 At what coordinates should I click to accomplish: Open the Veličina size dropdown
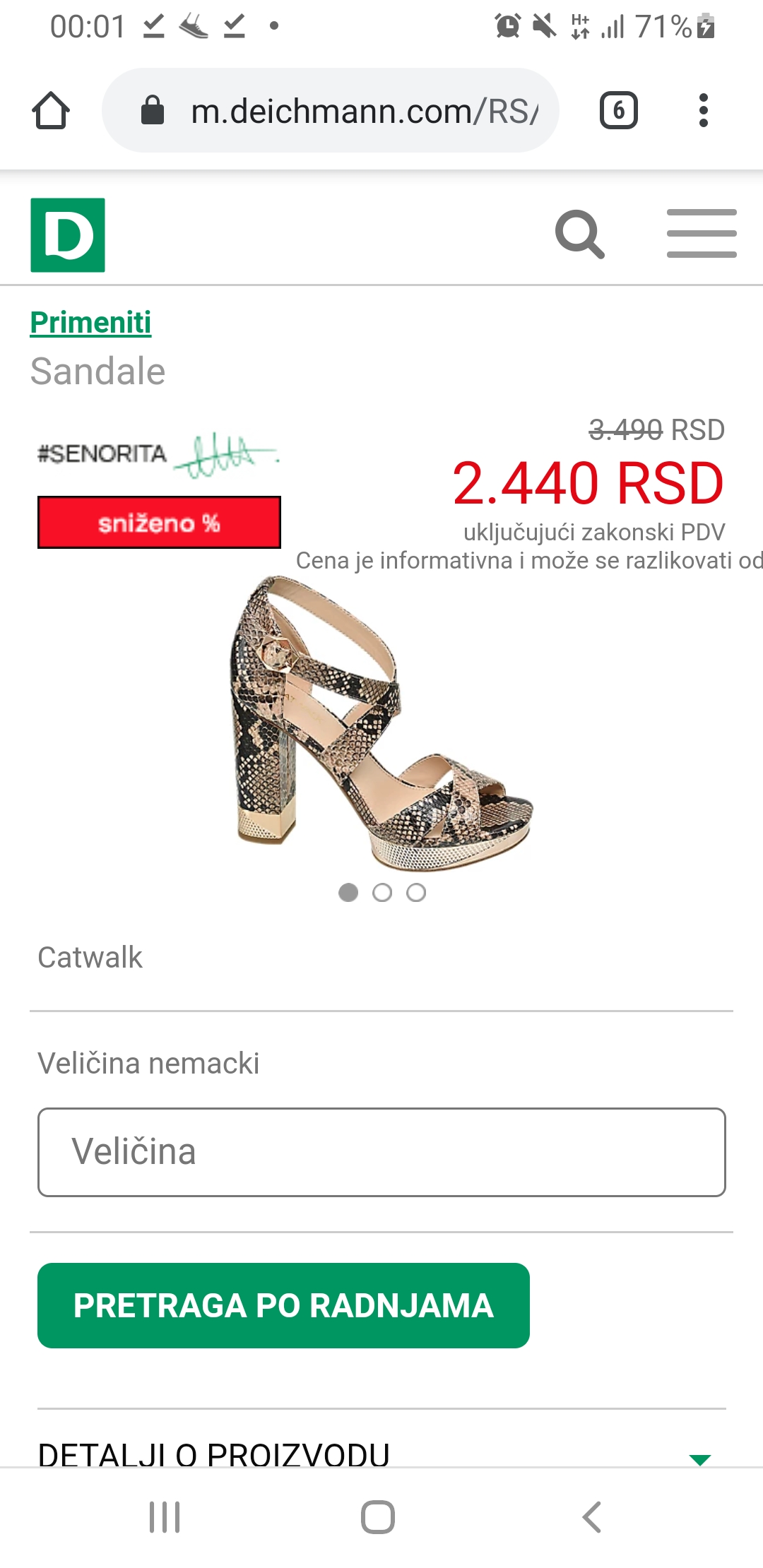381,1152
